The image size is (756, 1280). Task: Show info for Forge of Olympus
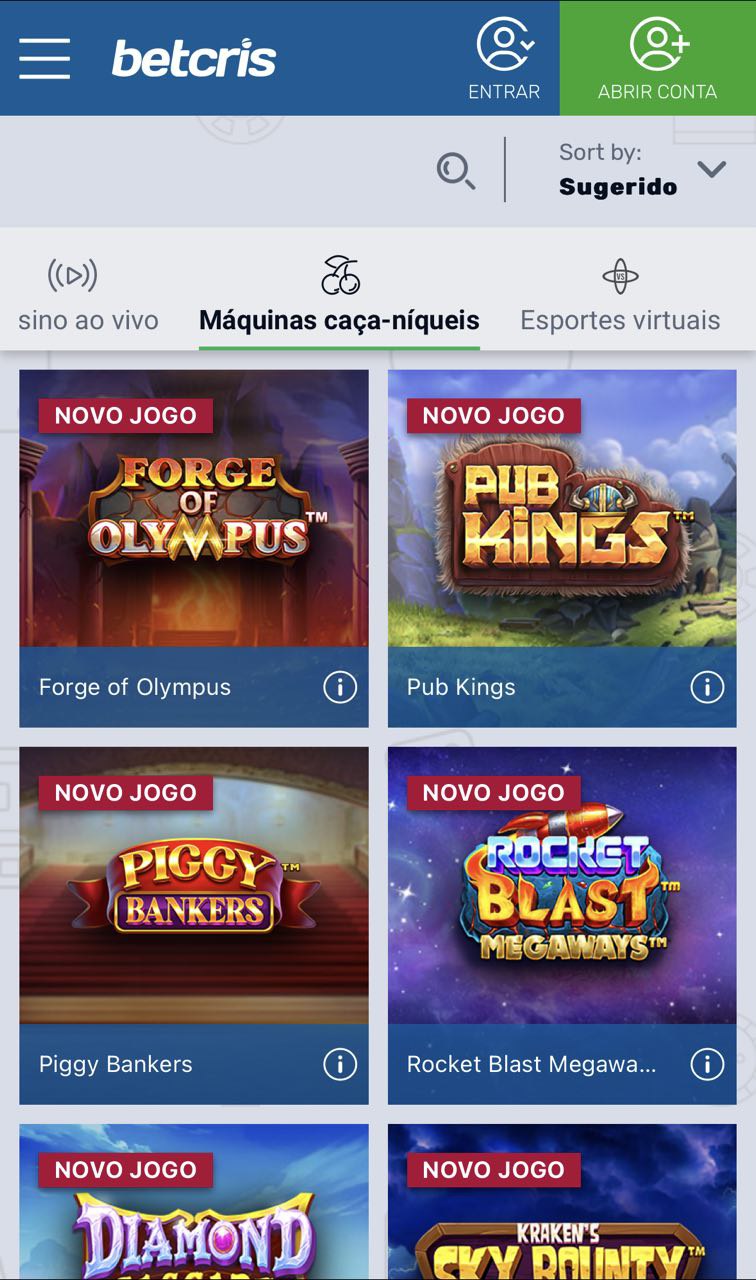[x=340, y=687]
